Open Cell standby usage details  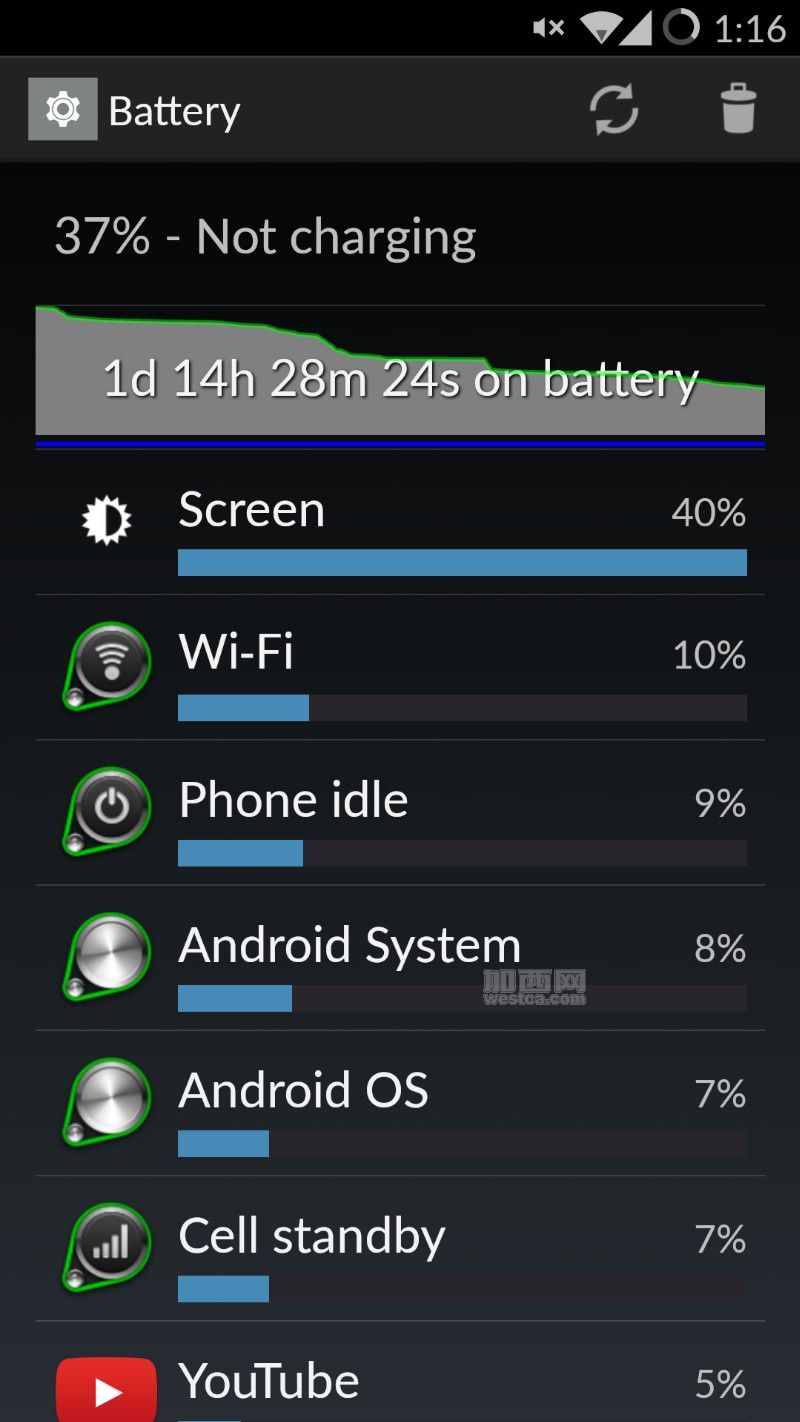[x=400, y=1247]
